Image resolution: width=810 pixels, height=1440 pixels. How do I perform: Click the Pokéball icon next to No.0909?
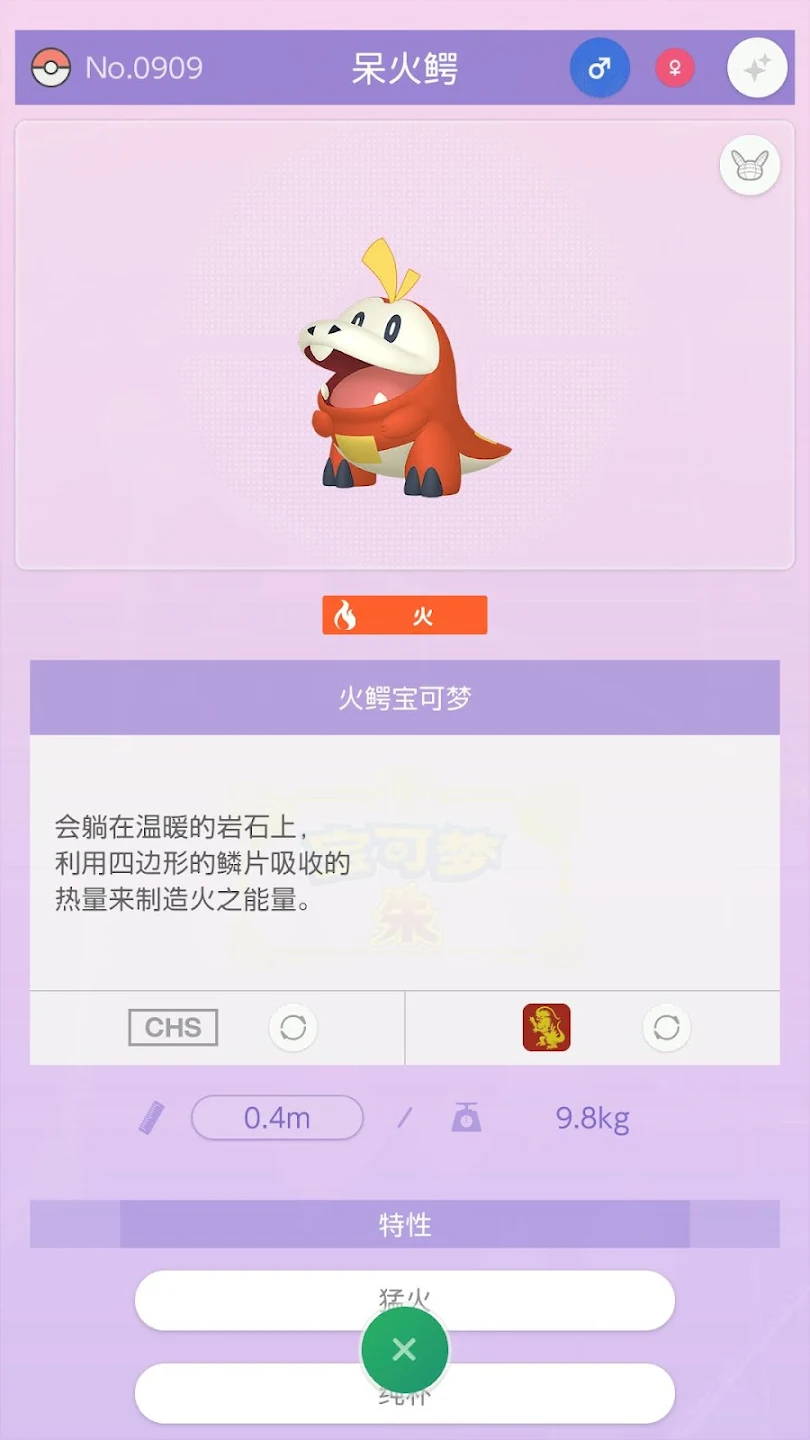[53, 67]
